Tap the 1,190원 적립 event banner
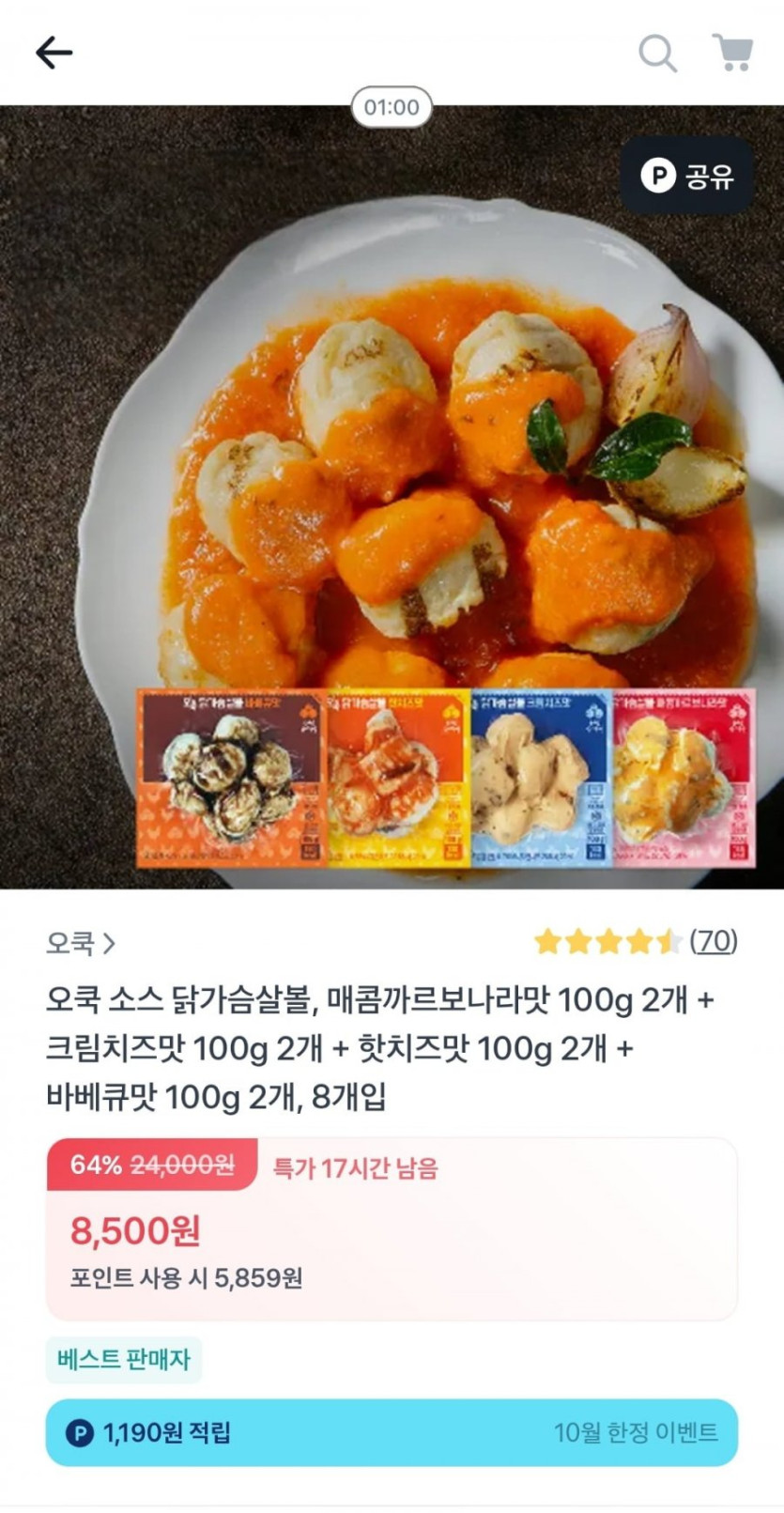Viewport: 784px width, 1513px height. pos(392,1432)
